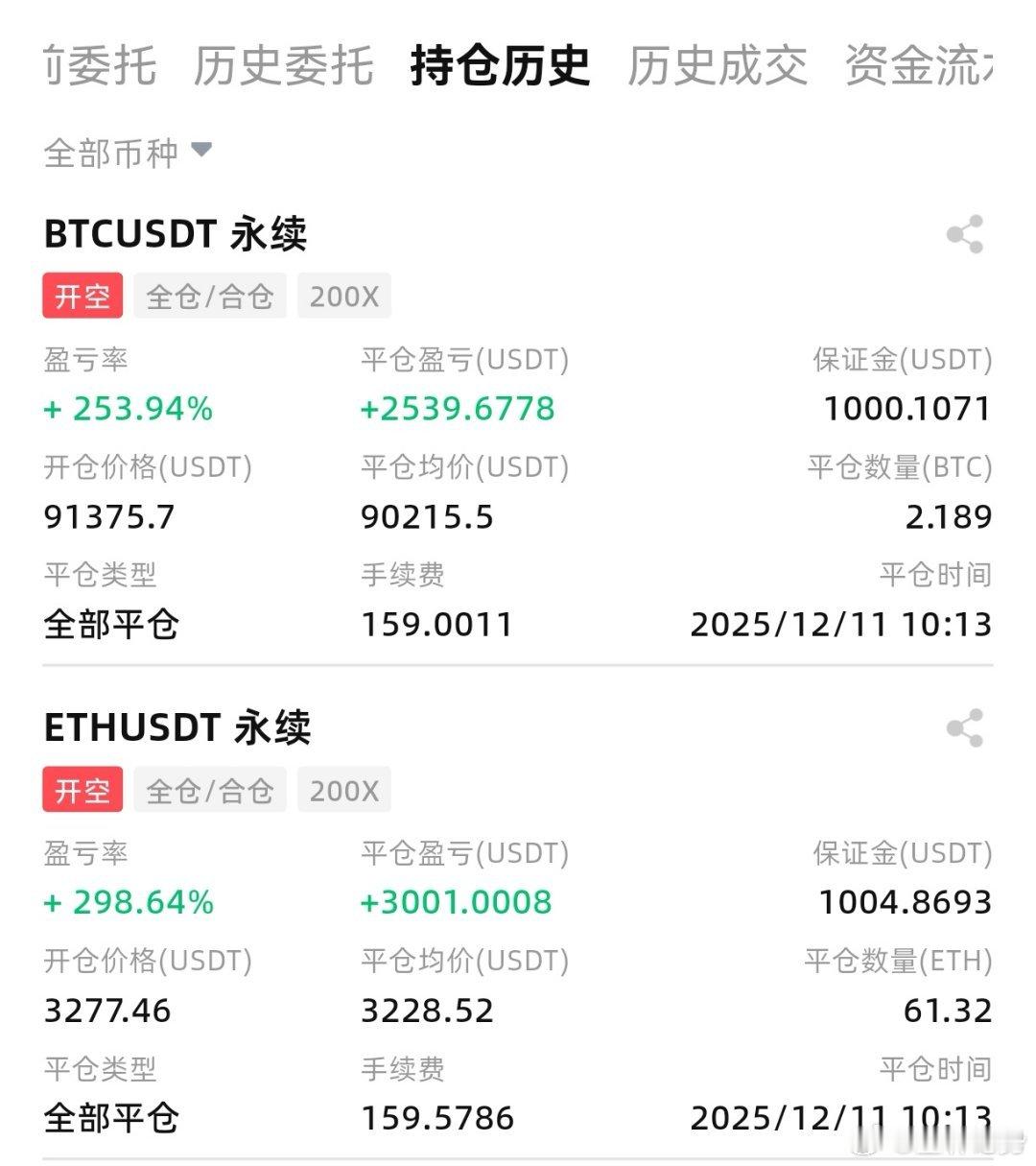Share the BTCUSDT 永续 position record
This screenshot has height=1166, width=1036.
[964, 234]
